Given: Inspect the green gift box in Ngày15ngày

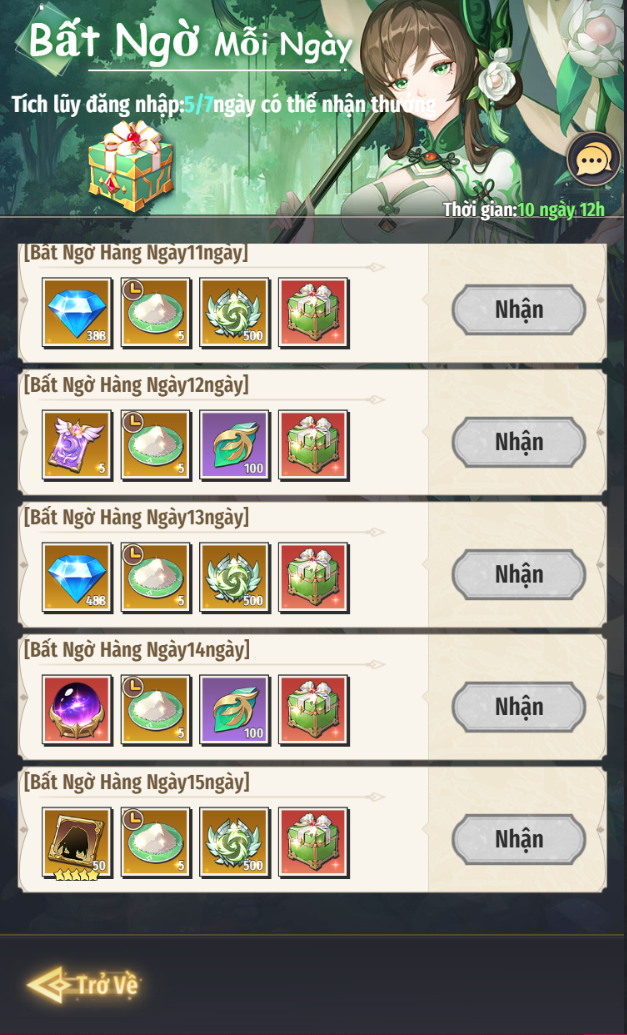Looking at the screenshot, I should 314,843.
